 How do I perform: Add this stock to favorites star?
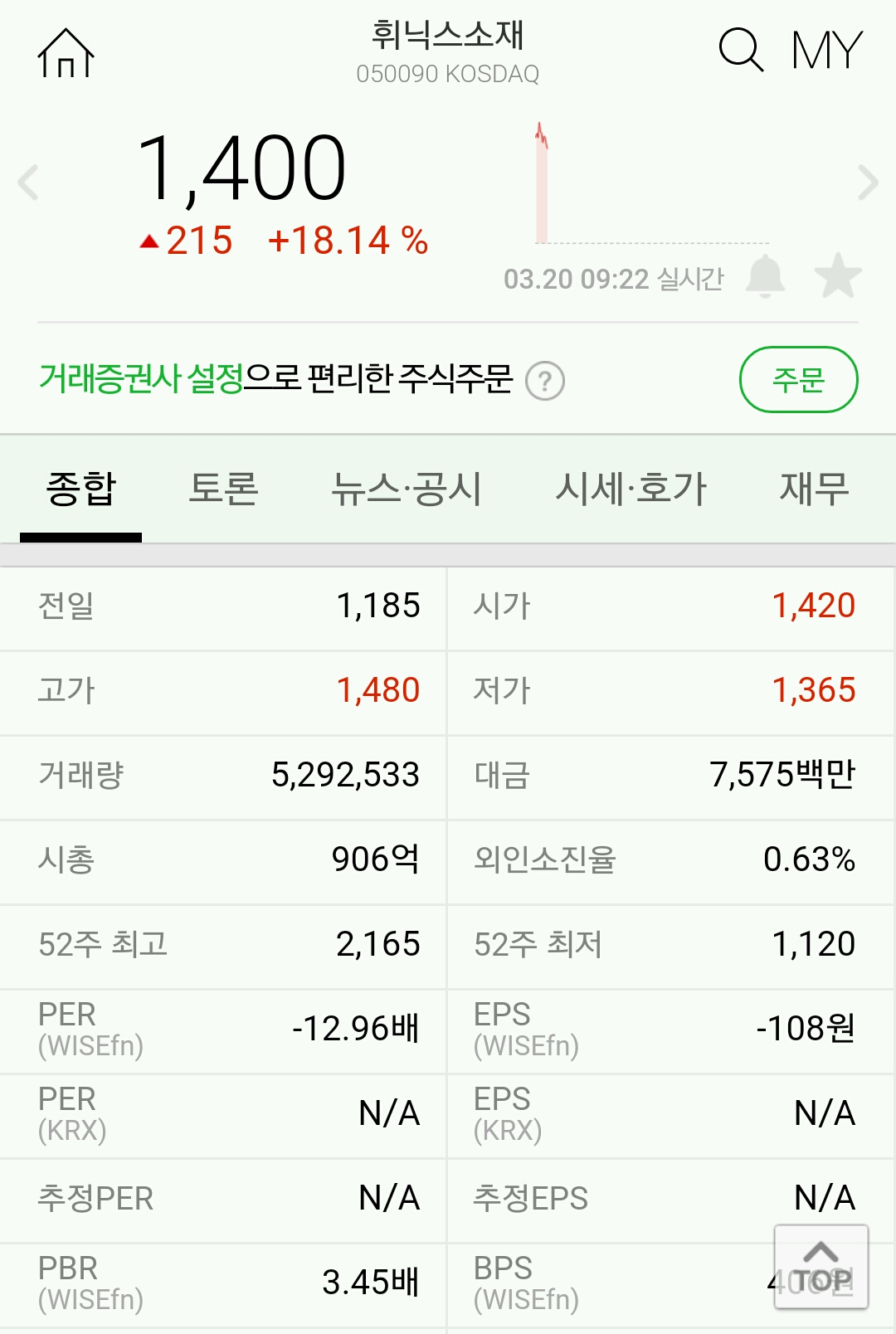coord(838,276)
